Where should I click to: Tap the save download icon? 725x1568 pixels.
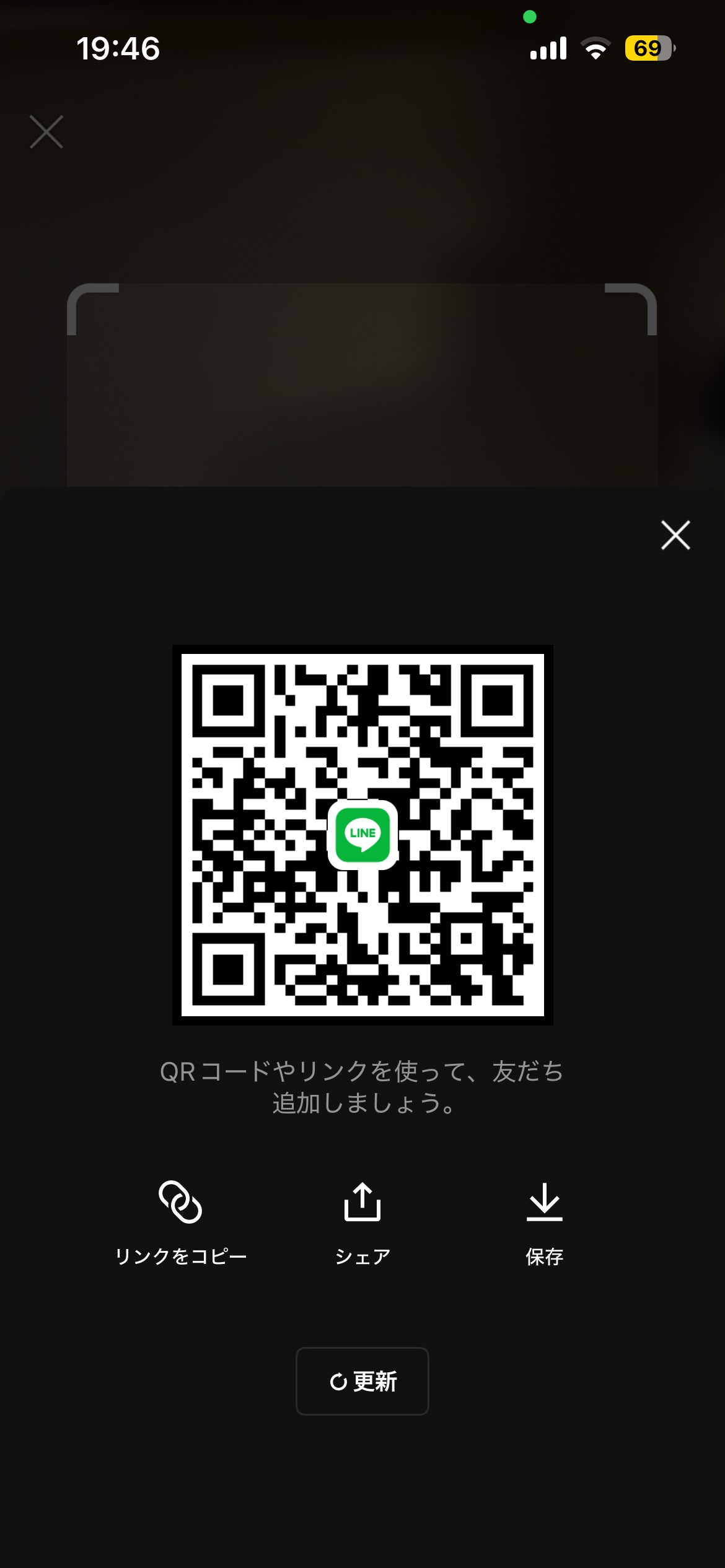543,1201
